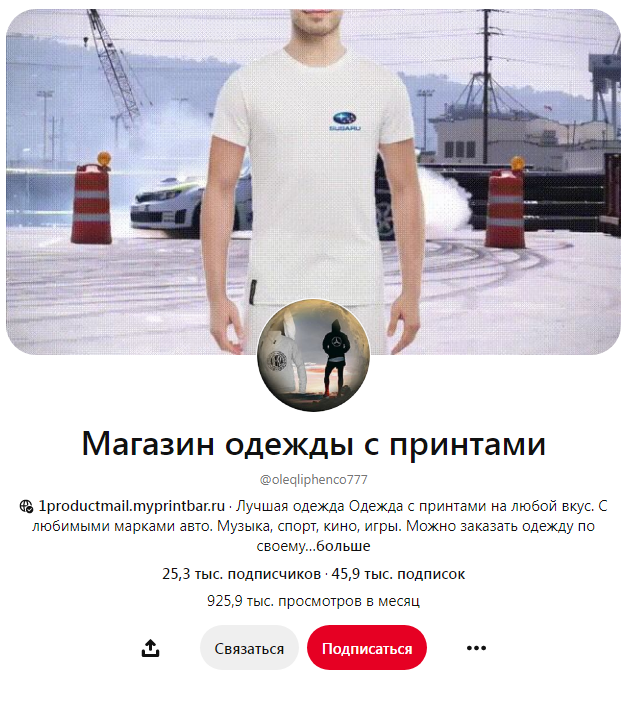629x703 pixels.
Task: Open the three-dot overflow menu
Action: tap(476, 648)
